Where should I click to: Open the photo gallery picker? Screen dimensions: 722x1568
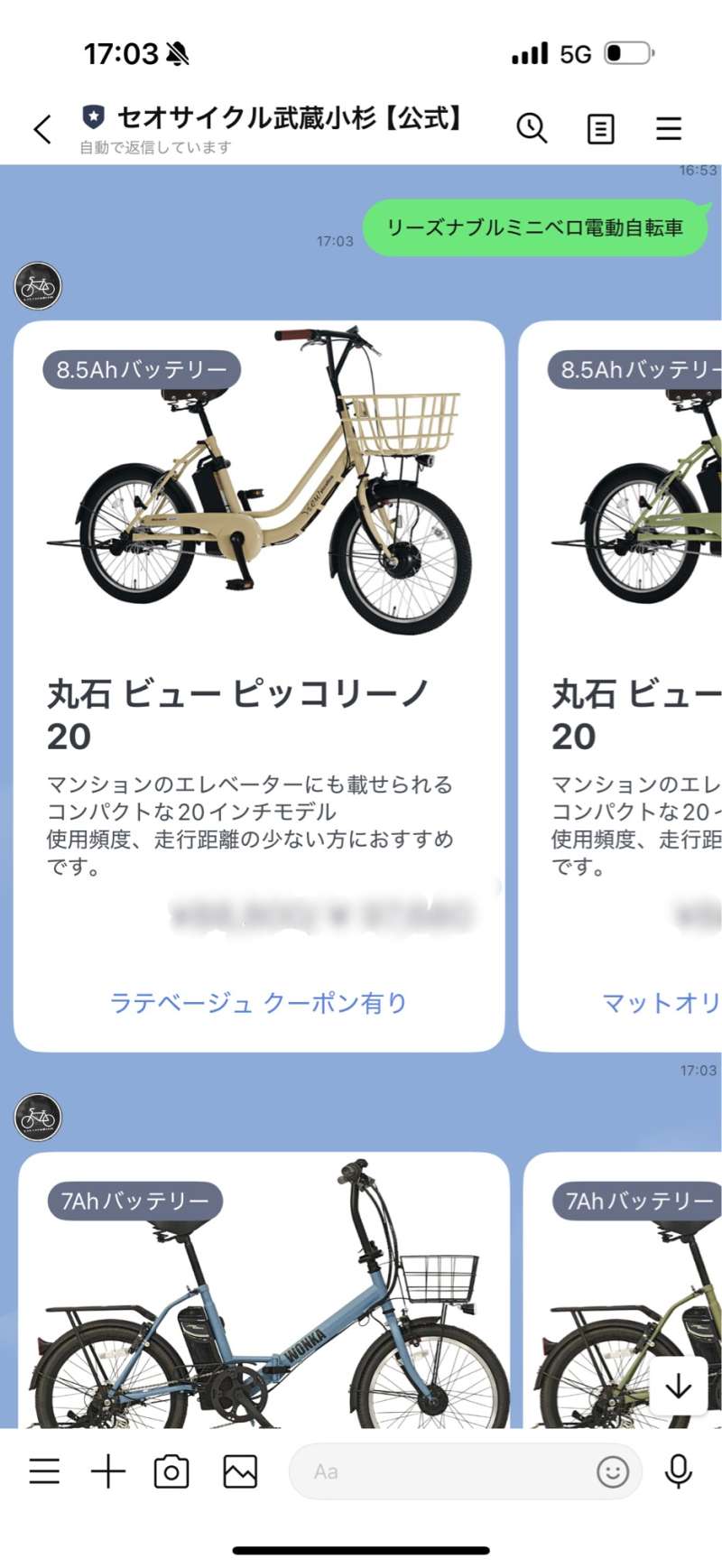(240, 1471)
